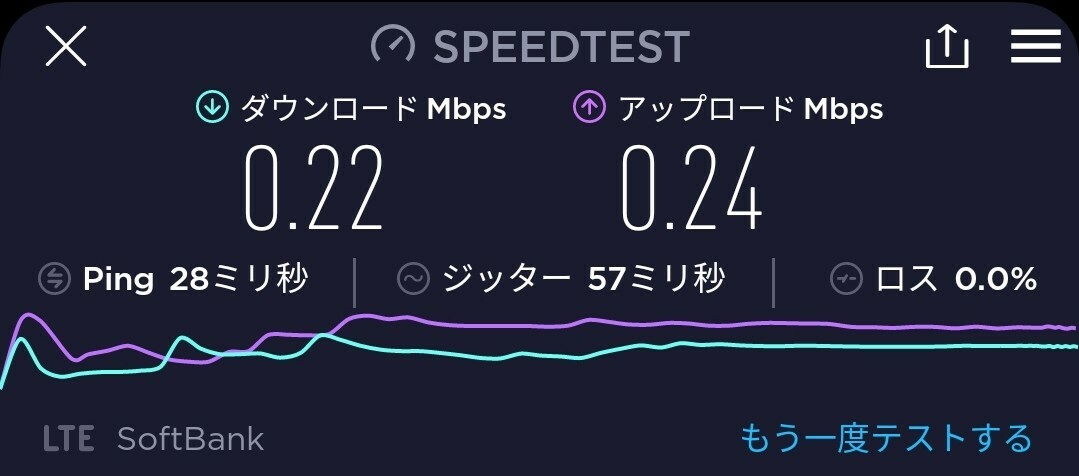Share the speed test result
This screenshot has width=1079, height=476.
pyautogui.click(x=947, y=46)
